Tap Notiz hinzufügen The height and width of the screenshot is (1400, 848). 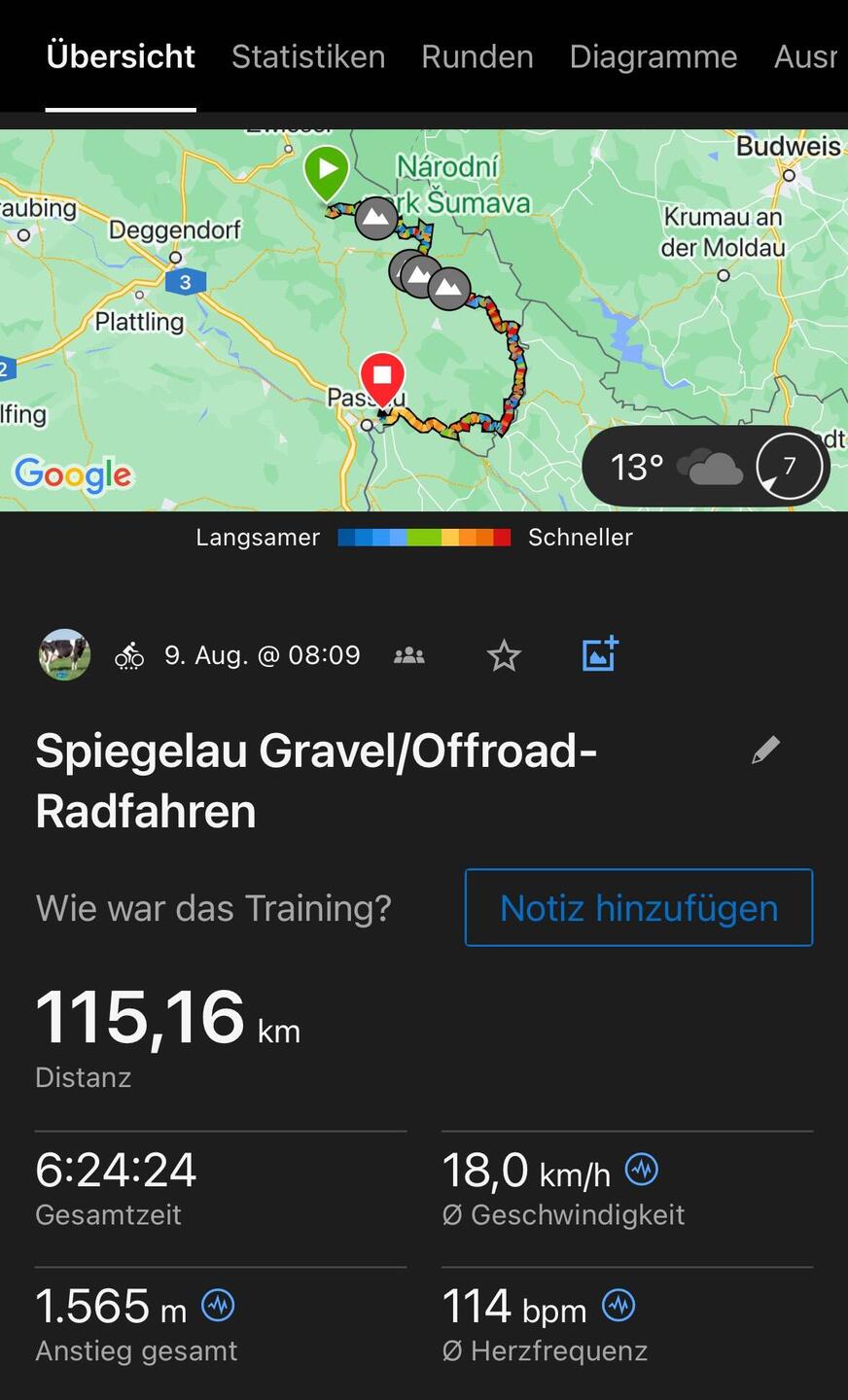point(639,908)
